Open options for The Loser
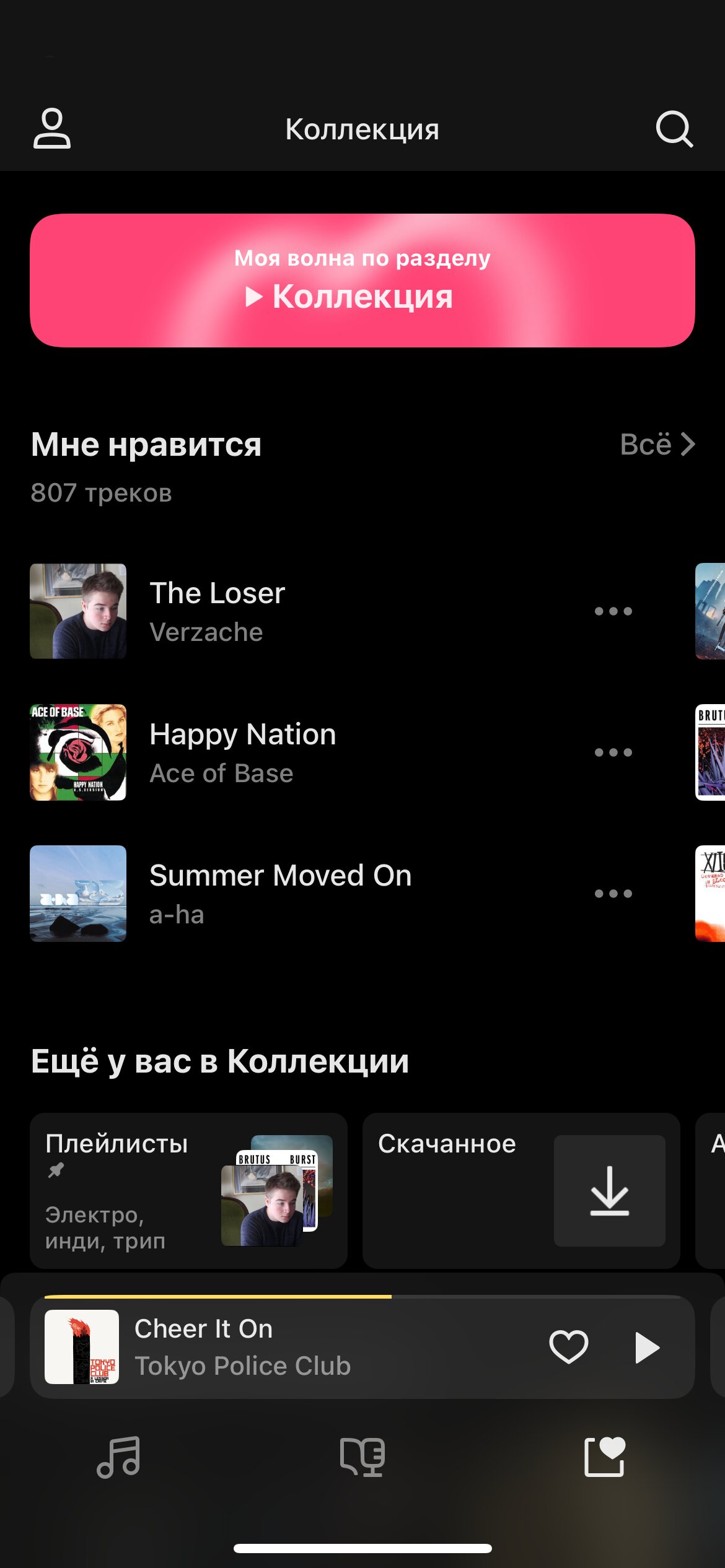This screenshot has height=1568, width=725. (x=613, y=611)
